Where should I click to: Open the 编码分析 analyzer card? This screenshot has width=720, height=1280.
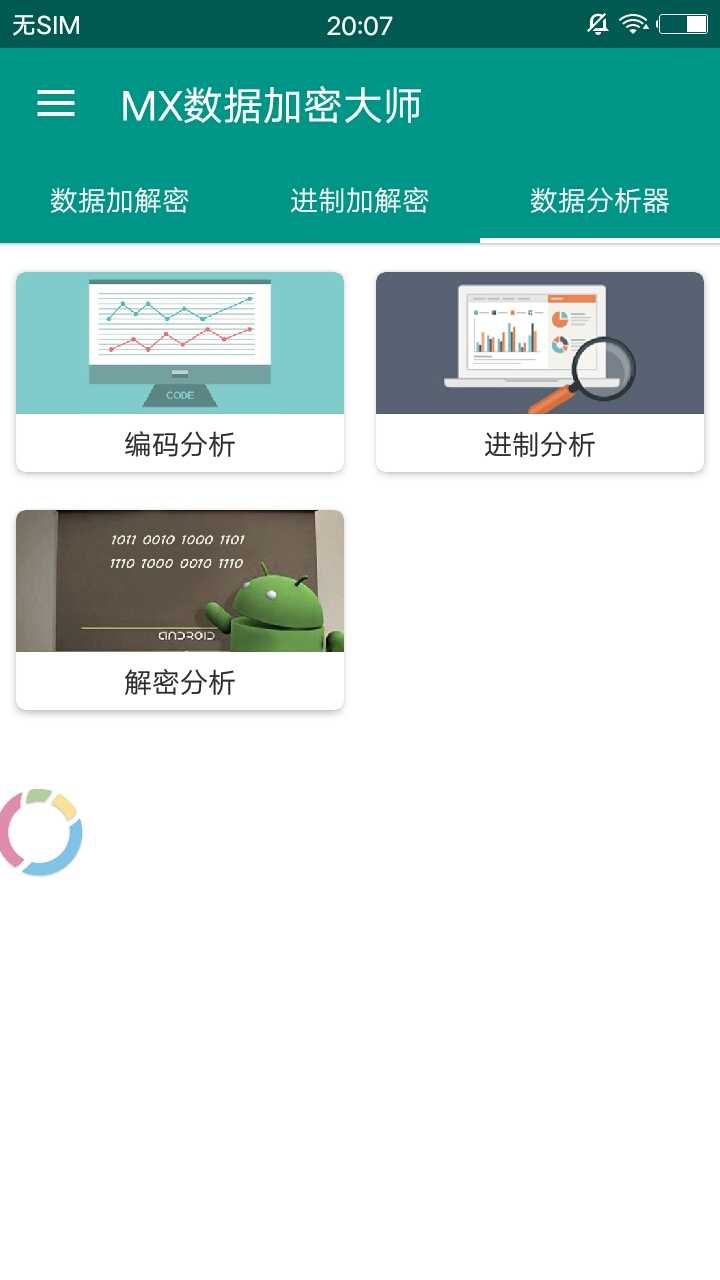[x=180, y=370]
